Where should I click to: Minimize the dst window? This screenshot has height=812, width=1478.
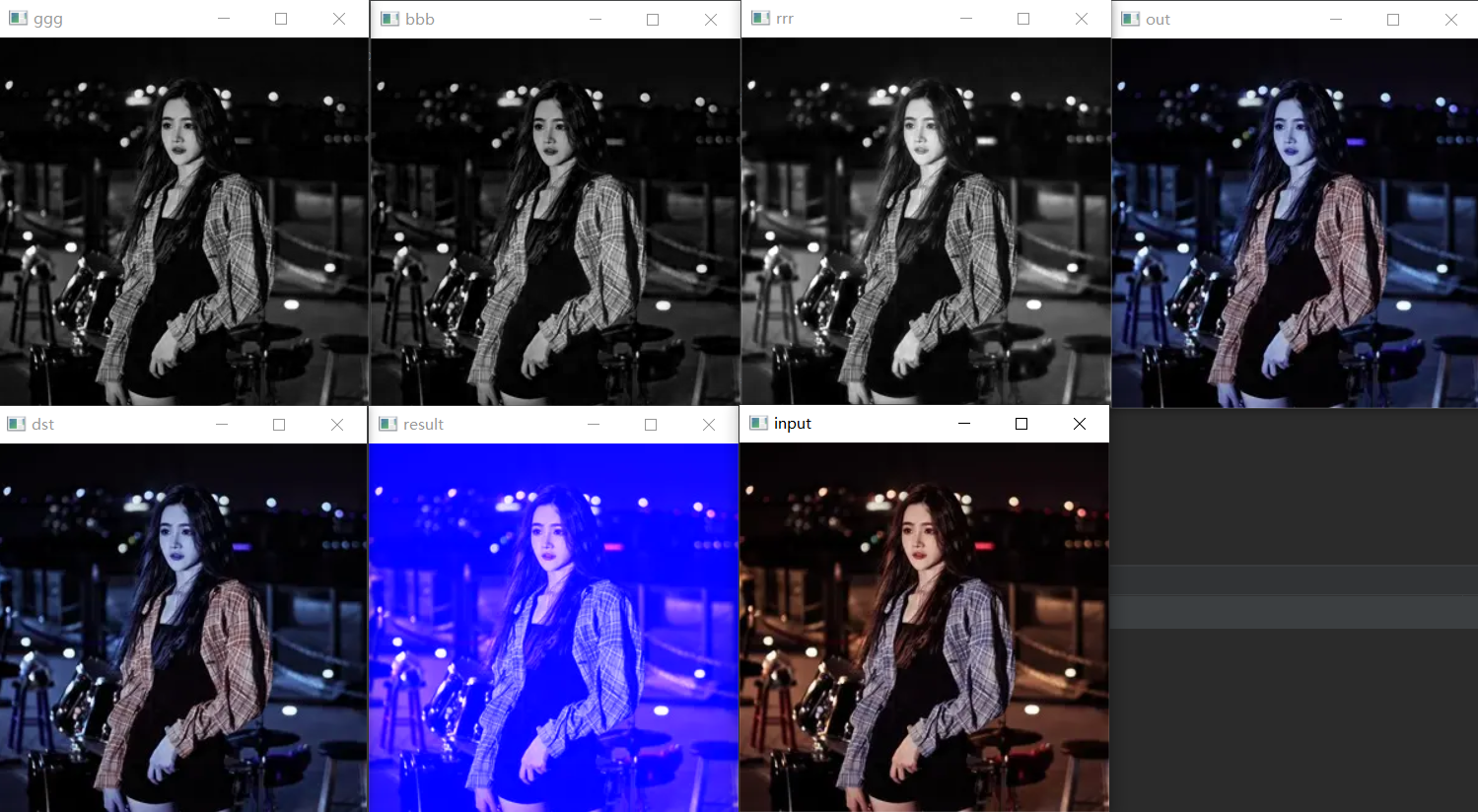point(222,425)
